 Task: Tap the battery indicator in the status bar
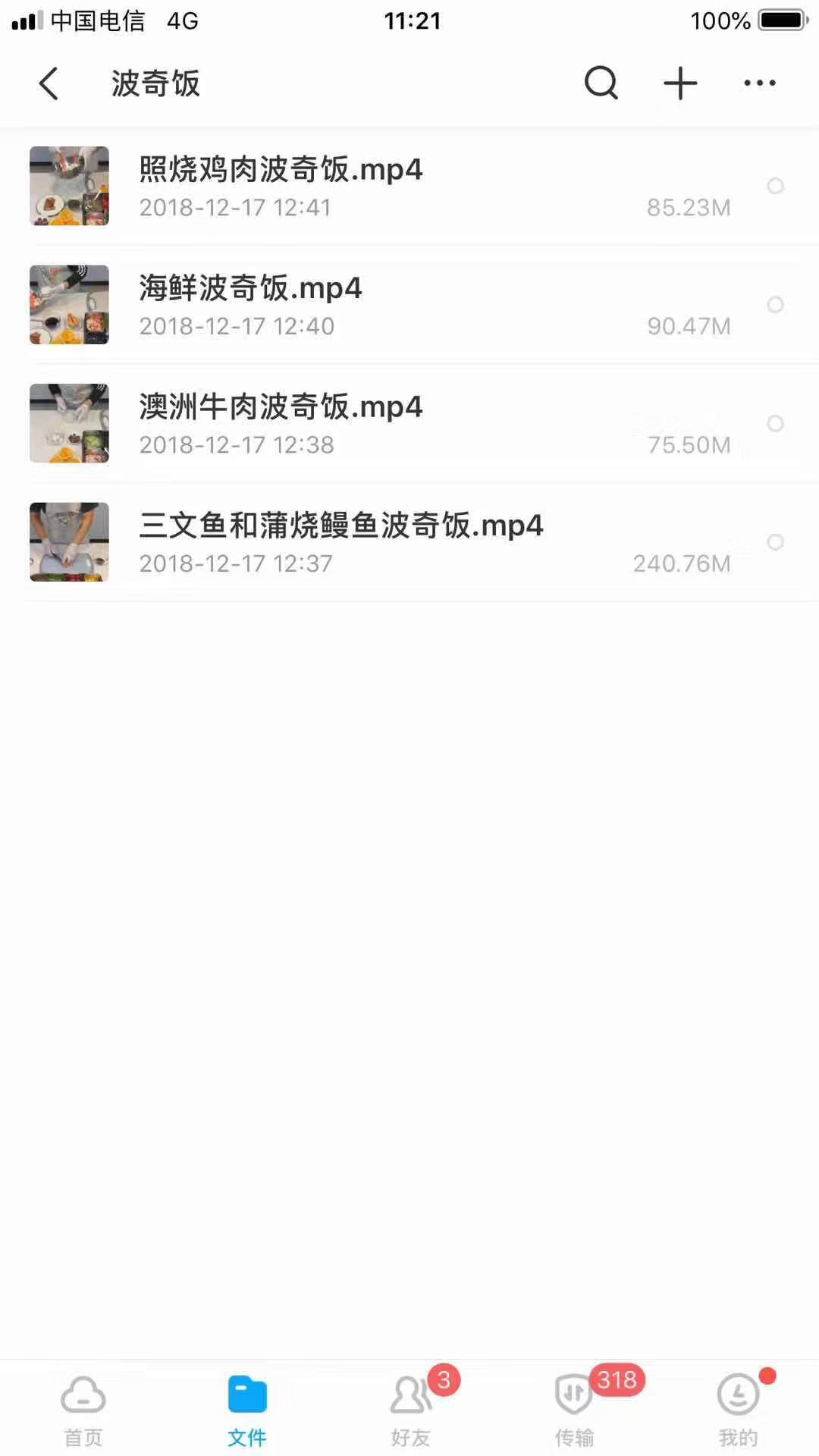click(783, 20)
